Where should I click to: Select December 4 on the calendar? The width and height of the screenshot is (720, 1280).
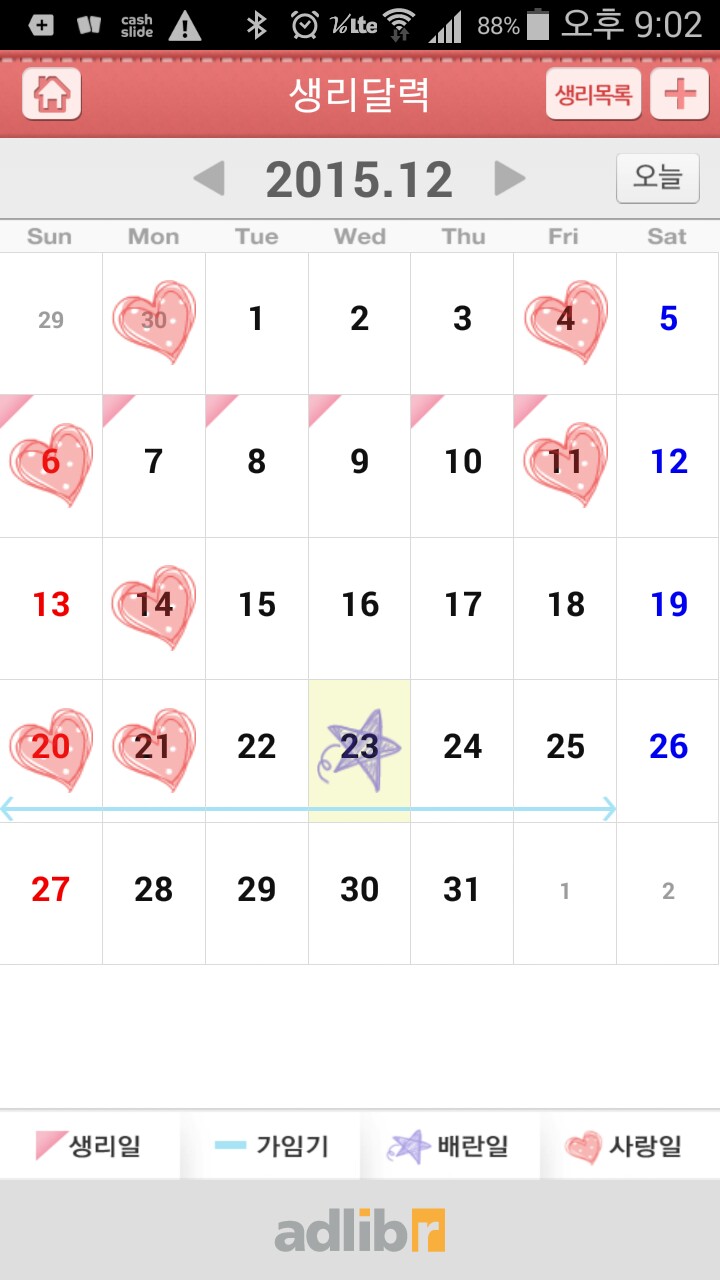(x=565, y=323)
